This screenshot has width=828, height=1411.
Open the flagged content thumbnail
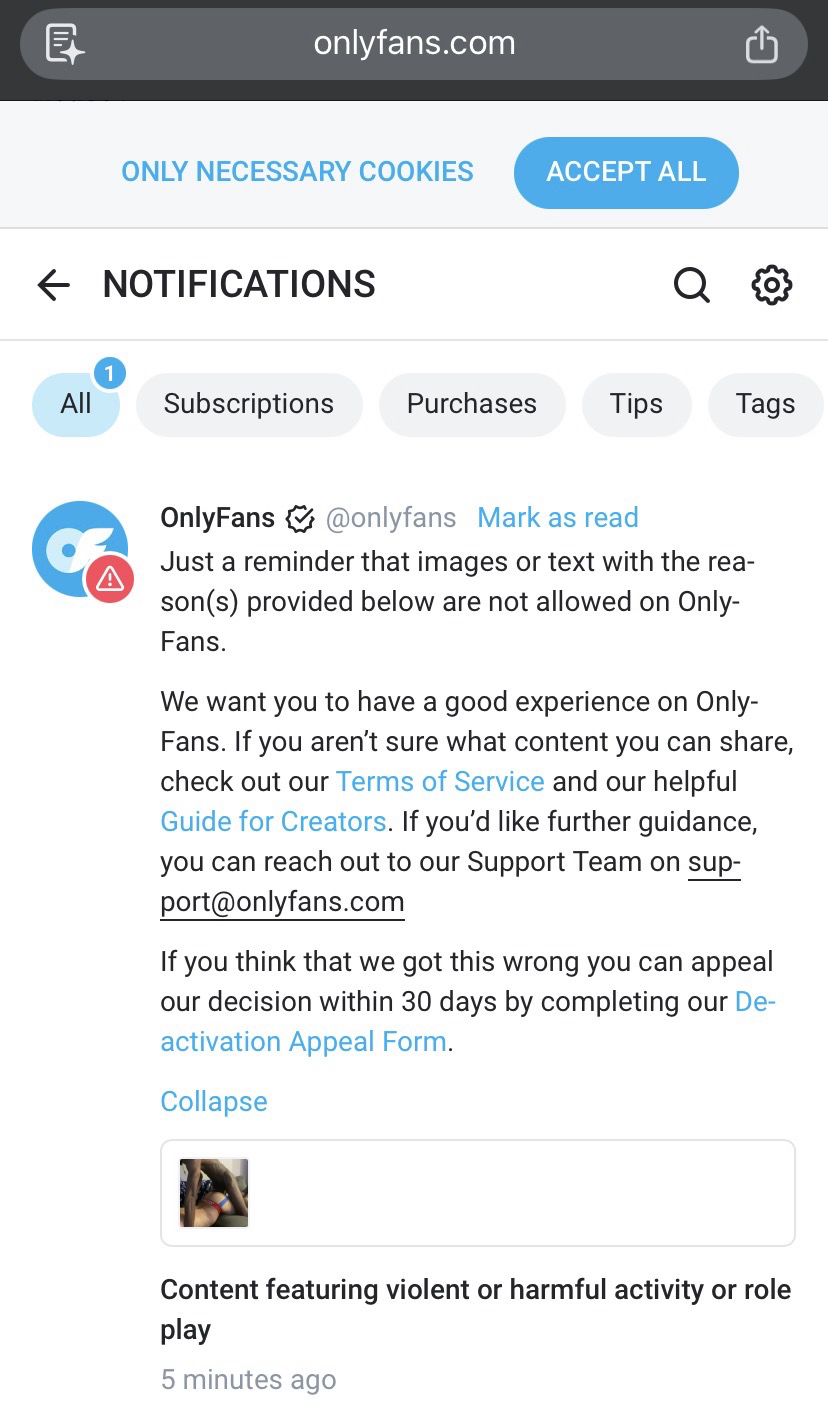[214, 1192]
